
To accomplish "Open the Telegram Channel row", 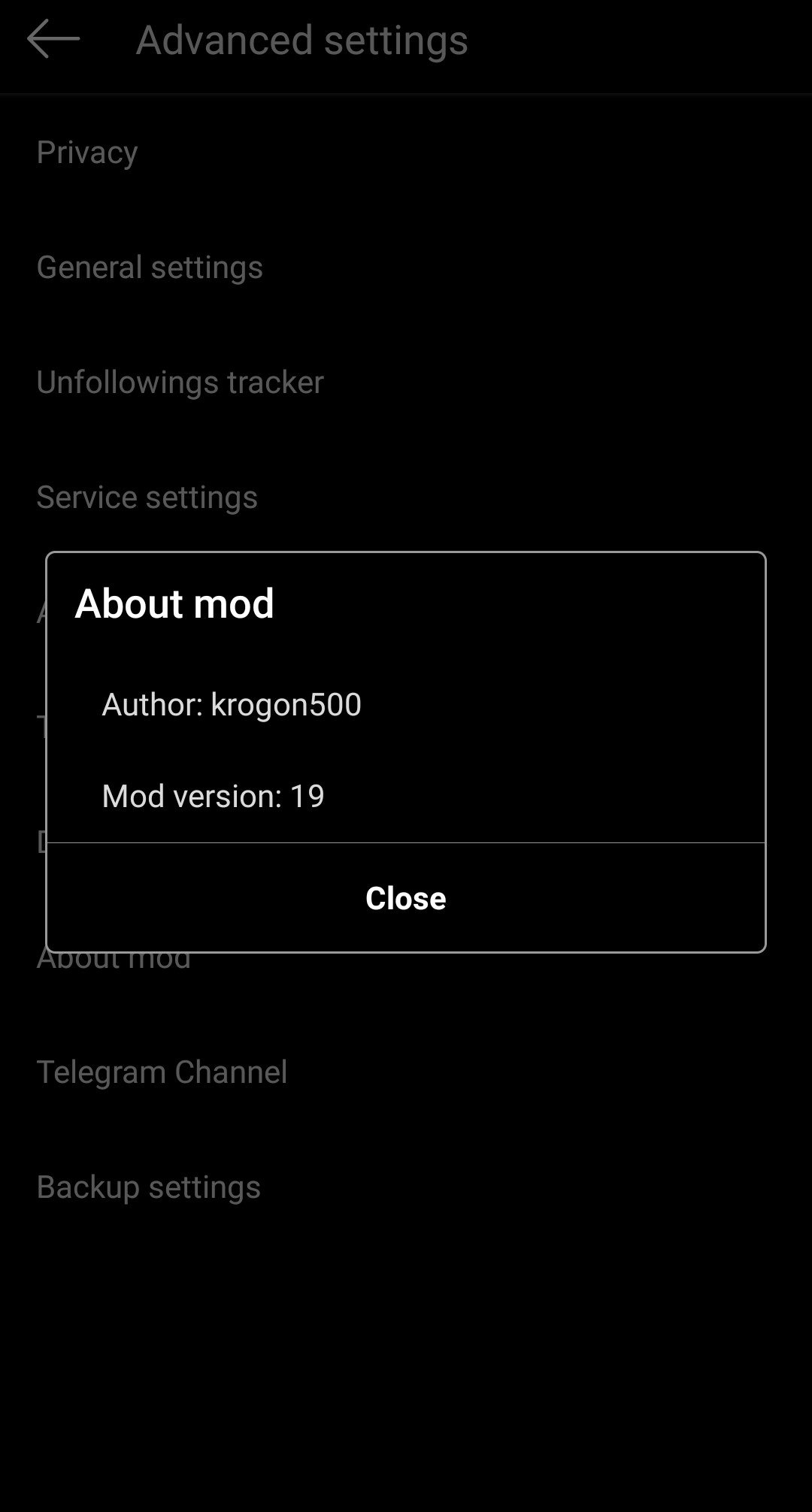I will tap(406, 1072).
